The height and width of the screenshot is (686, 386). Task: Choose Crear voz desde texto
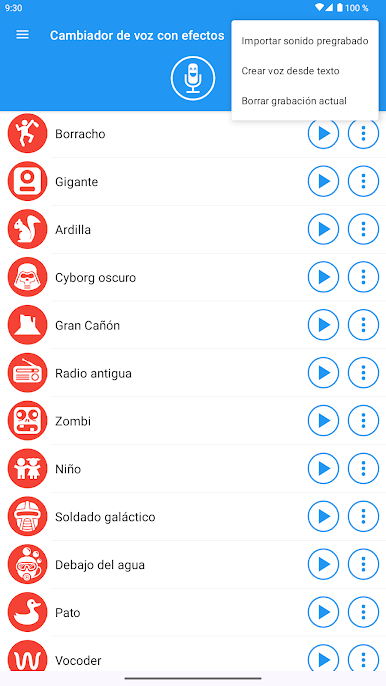click(x=305, y=71)
